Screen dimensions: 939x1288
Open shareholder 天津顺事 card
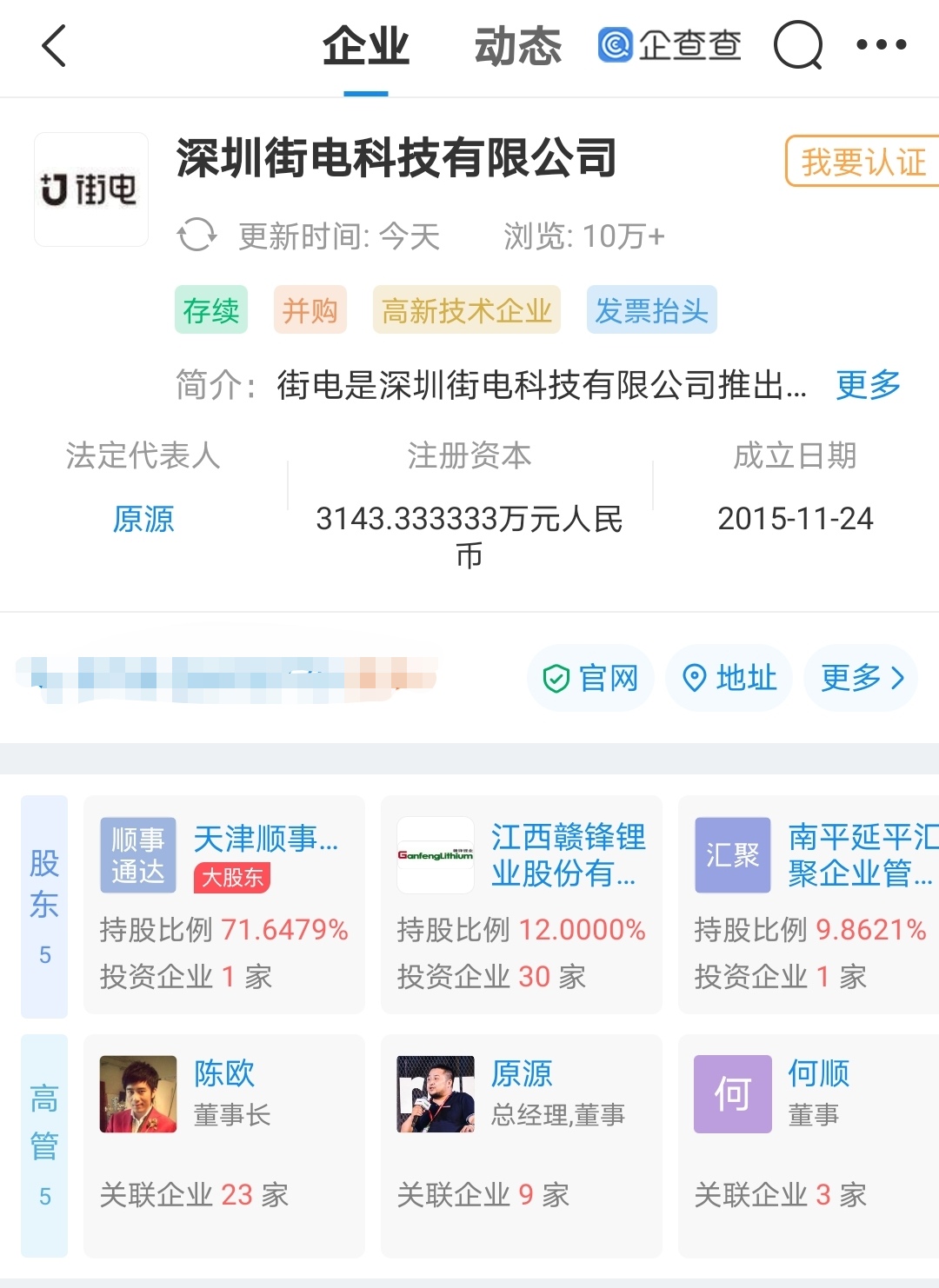[224, 904]
